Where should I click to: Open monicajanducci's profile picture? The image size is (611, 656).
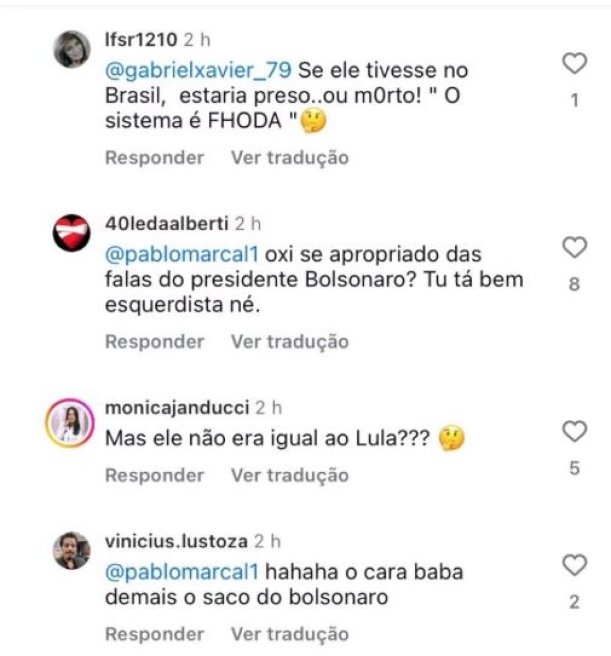(x=72, y=425)
